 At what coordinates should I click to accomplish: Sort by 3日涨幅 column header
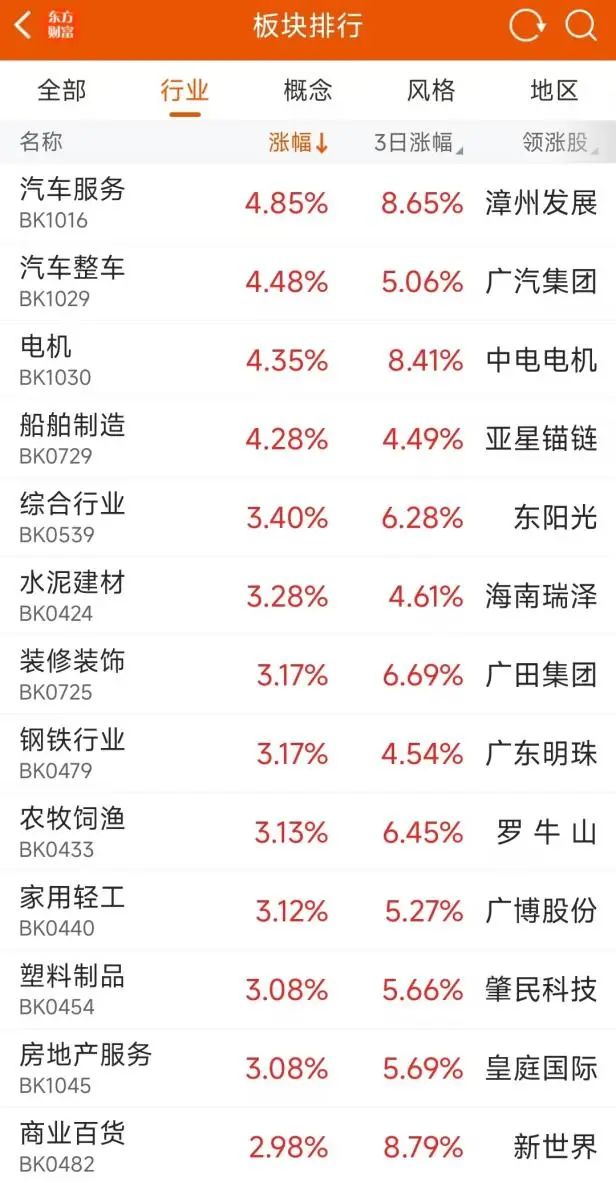pyautogui.click(x=419, y=143)
